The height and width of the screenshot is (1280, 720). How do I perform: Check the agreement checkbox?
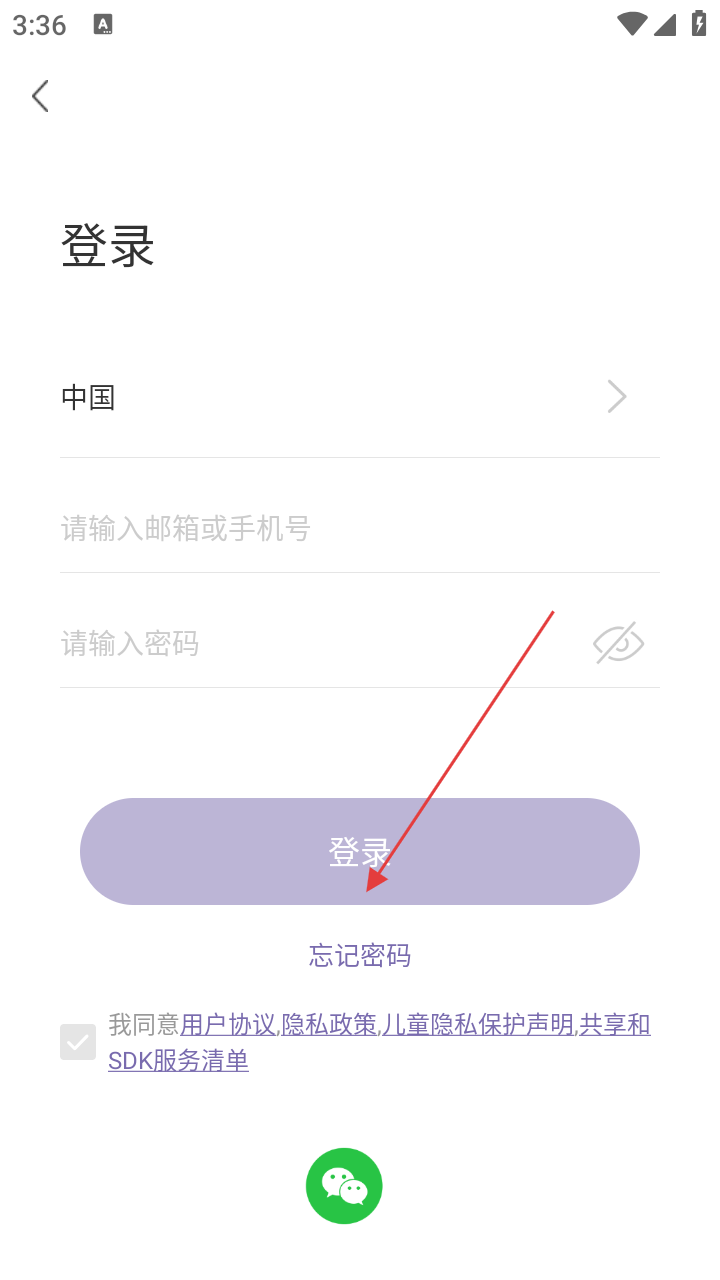click(x=78, y=1042)
